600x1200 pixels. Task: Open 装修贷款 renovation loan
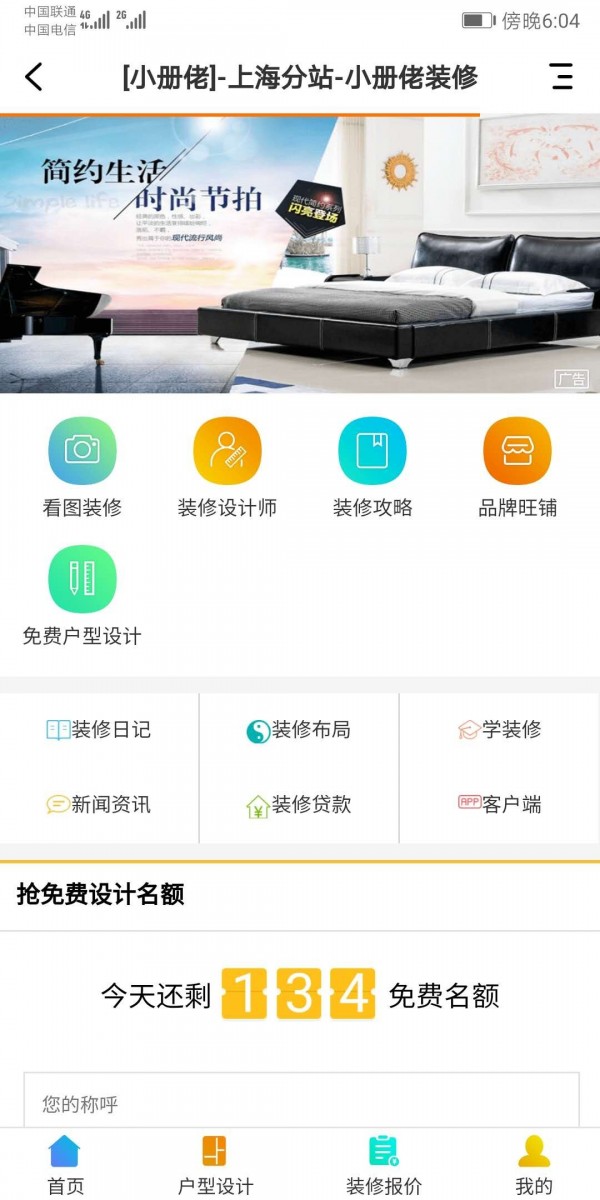(x=299, y=804)
